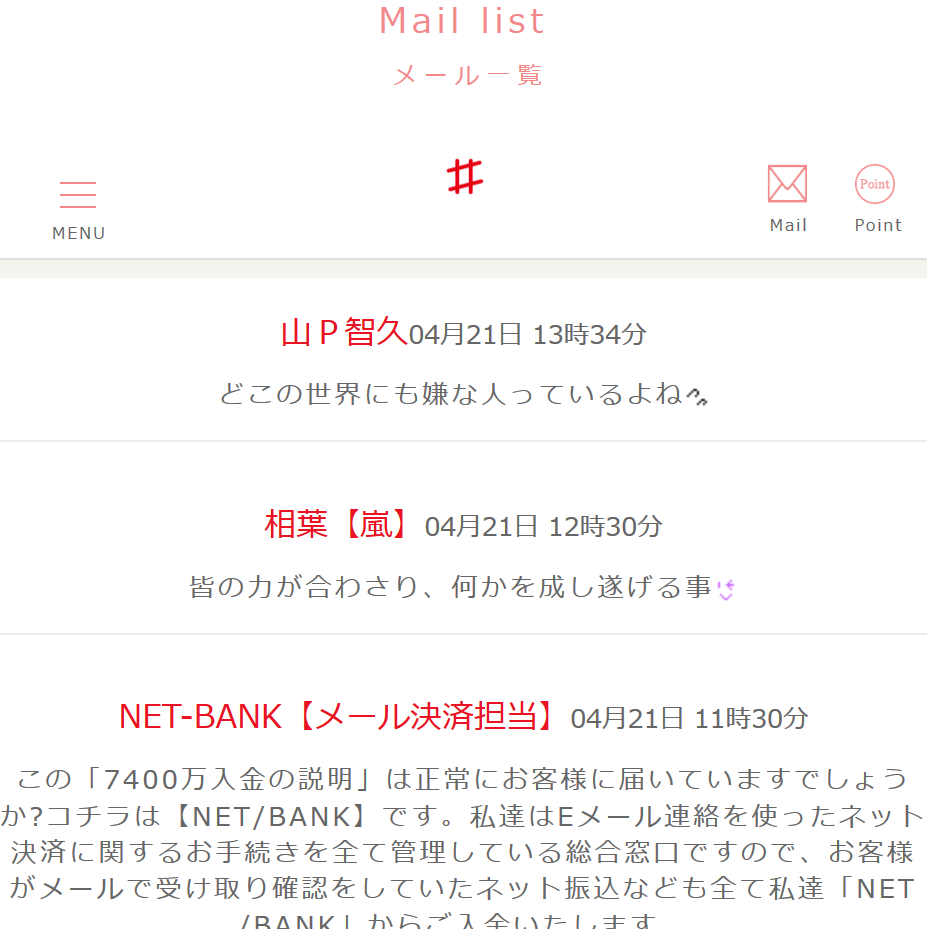The width and height of the screenshot is (927, 929).
Task: Open the NET-BANK【メール決済担当】 mail
Action: click(x=463, y=790)
